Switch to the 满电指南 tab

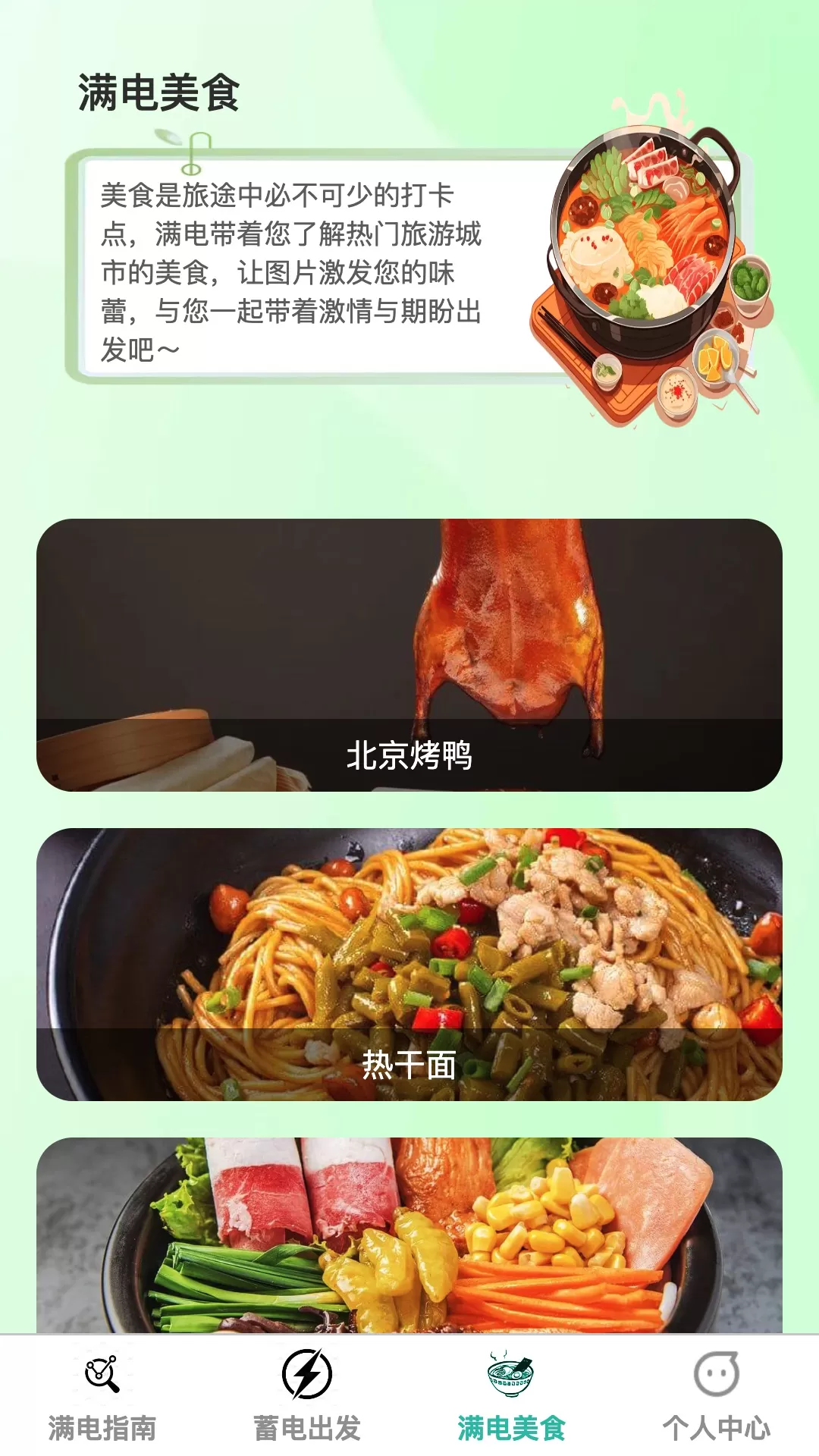click(x=102, y=1397)
